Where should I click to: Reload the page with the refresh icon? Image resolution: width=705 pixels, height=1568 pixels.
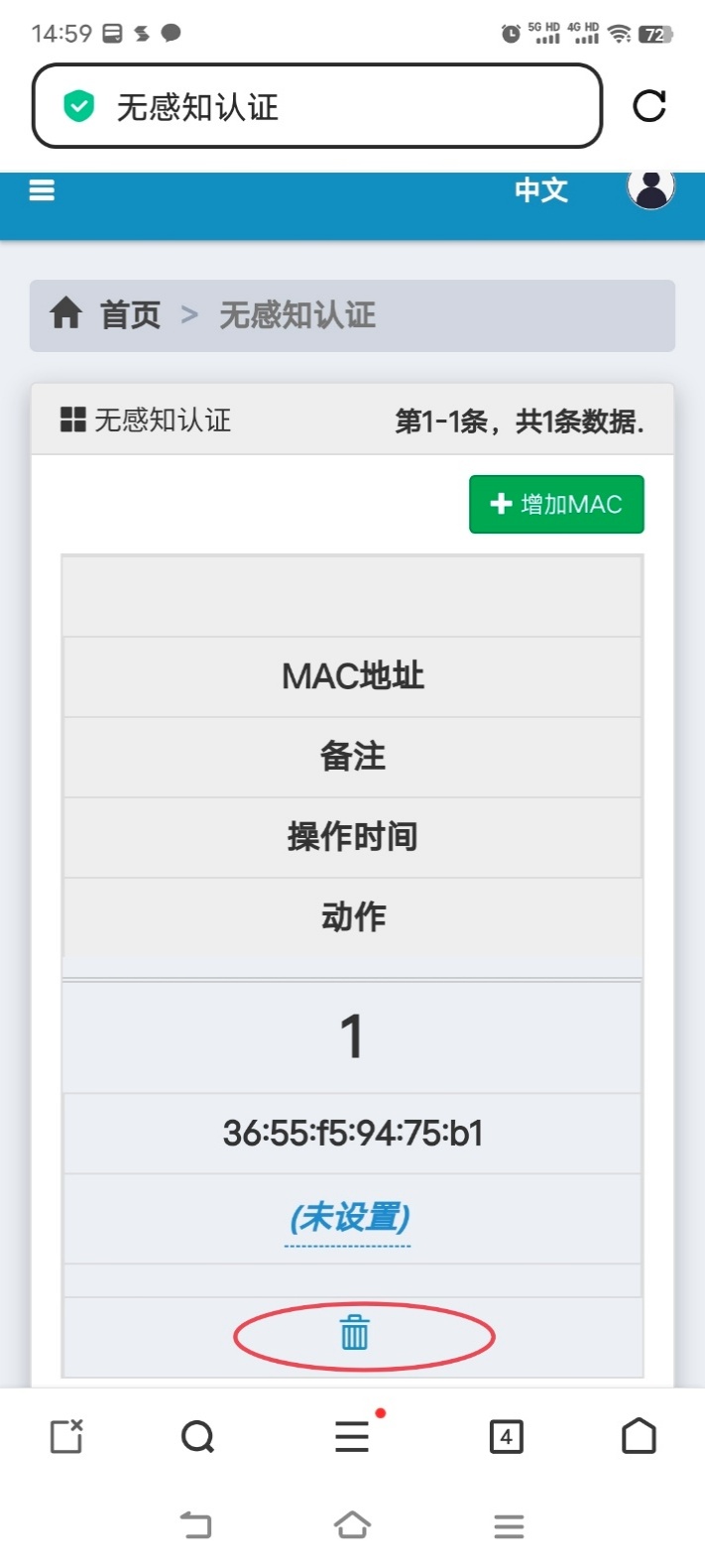(649, 105)
